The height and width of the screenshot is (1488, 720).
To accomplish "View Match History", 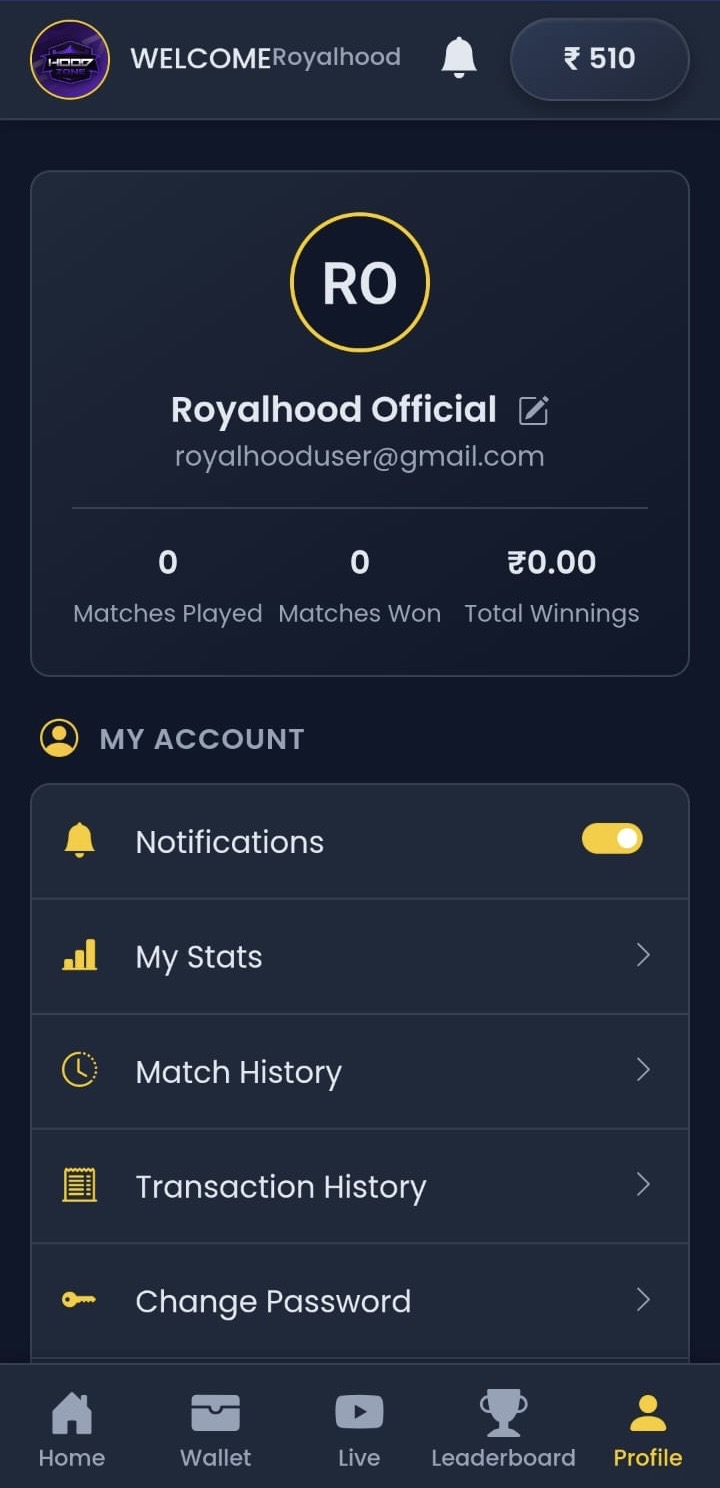I will click(360, 1072).
